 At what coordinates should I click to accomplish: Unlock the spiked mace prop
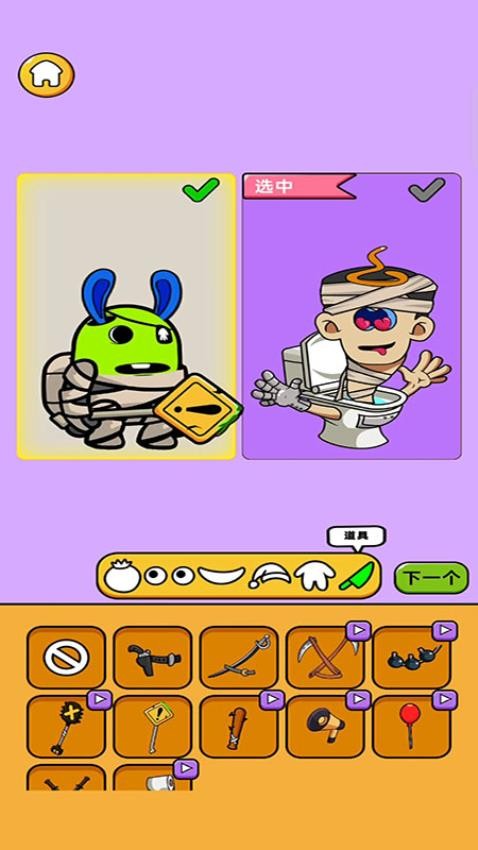66,727
